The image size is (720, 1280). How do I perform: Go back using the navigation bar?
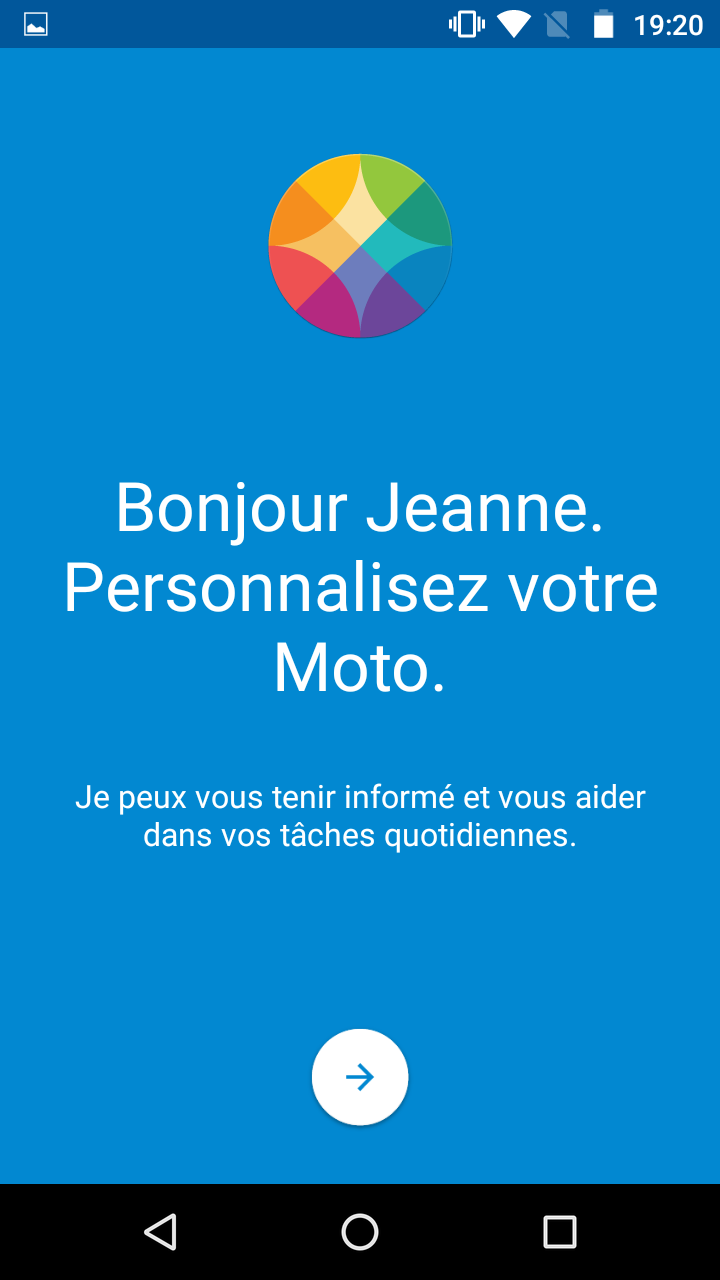click(x=160, y=1232)
